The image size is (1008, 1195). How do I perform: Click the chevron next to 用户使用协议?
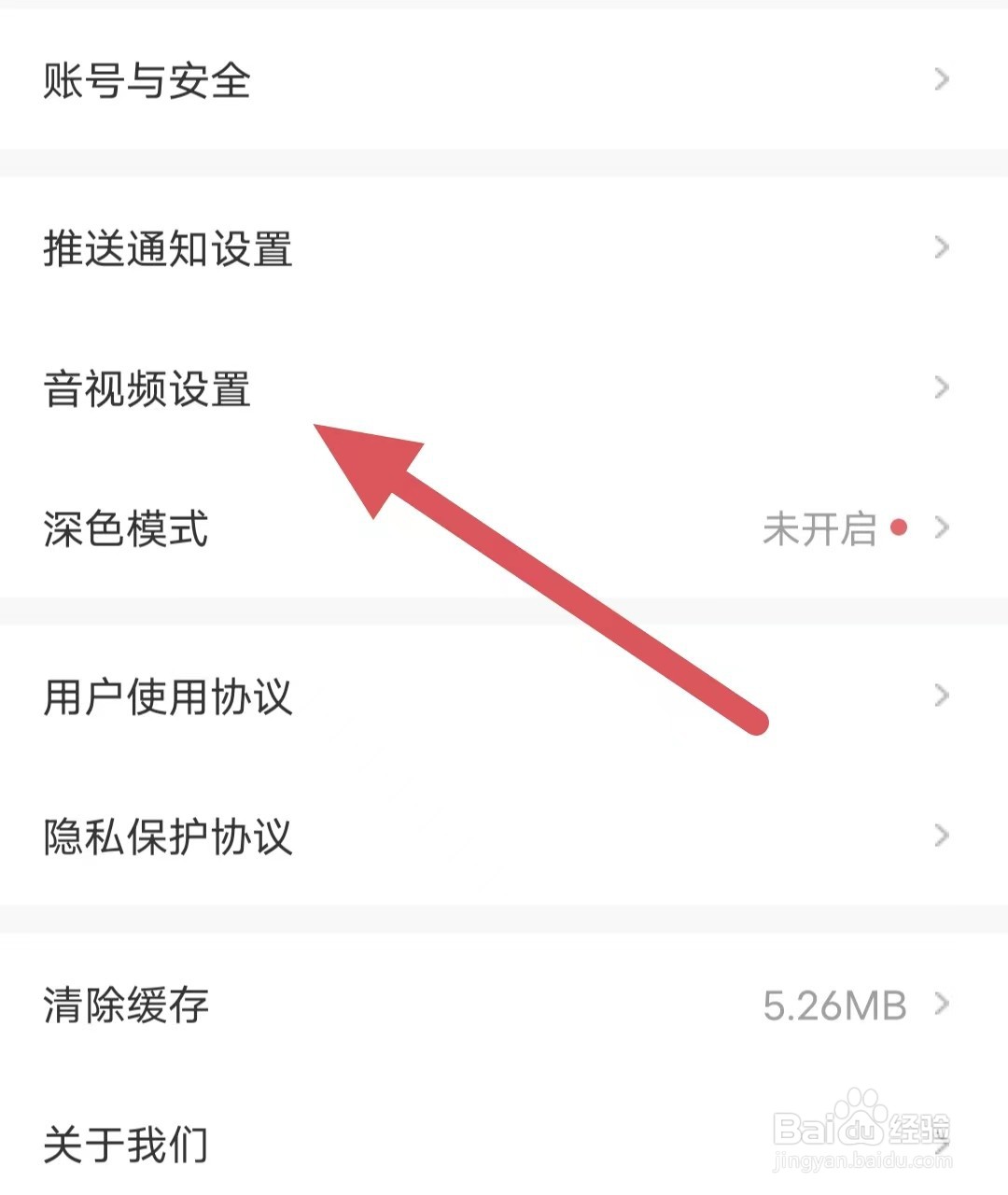tap(940, 695)
